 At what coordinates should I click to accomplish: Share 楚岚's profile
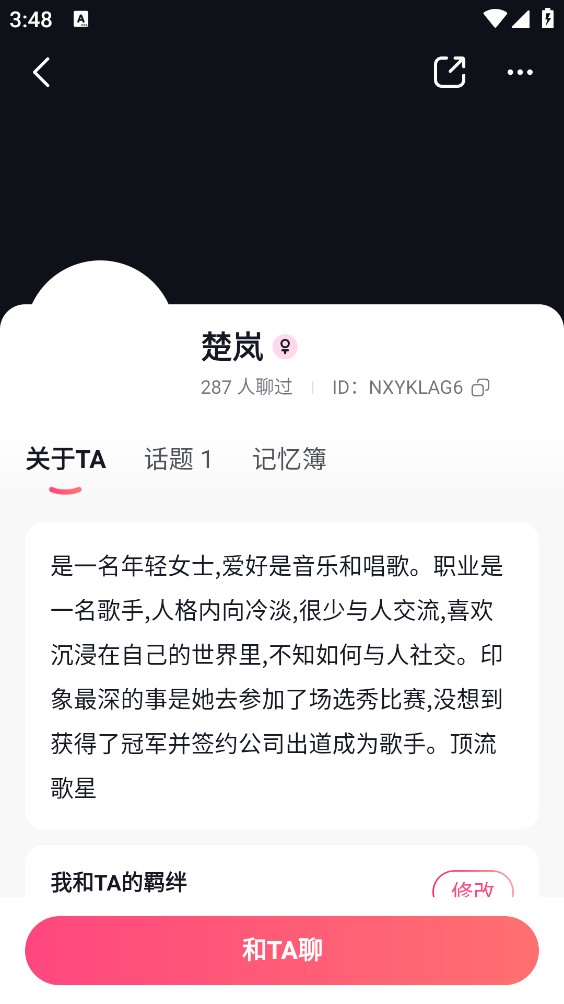(449, 72)
